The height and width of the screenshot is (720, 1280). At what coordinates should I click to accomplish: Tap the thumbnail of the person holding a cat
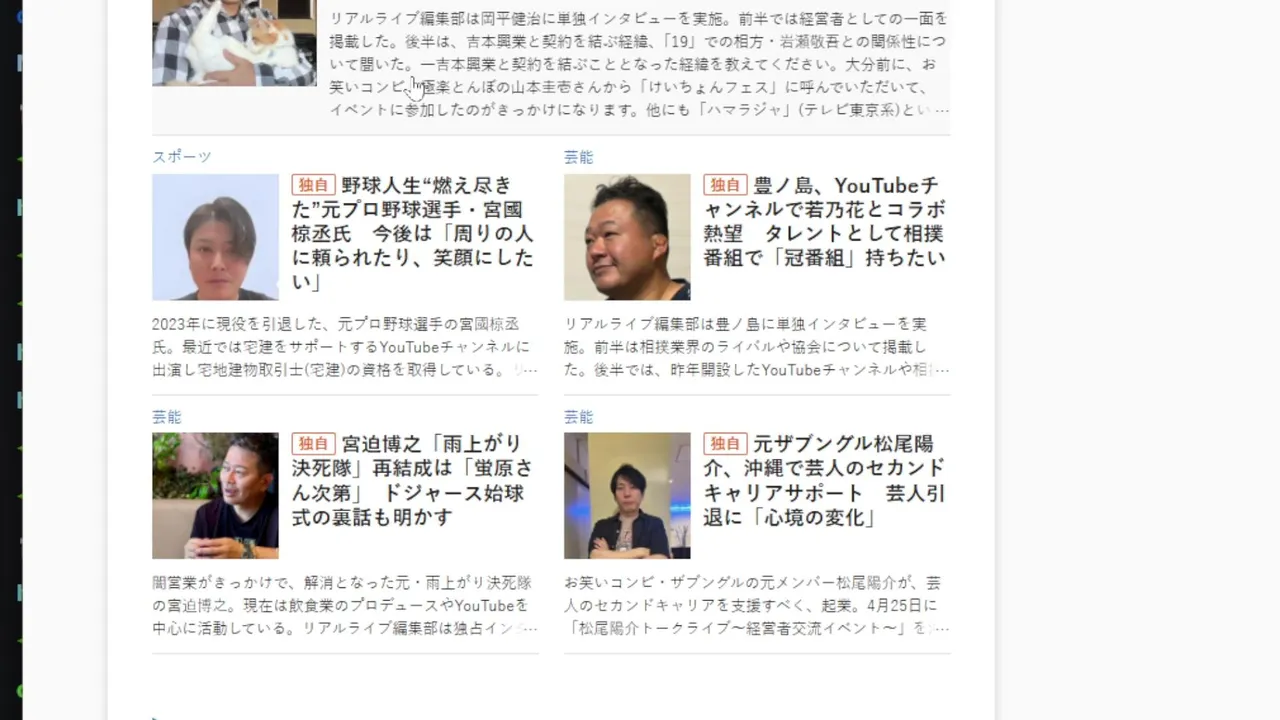point(234,42)
